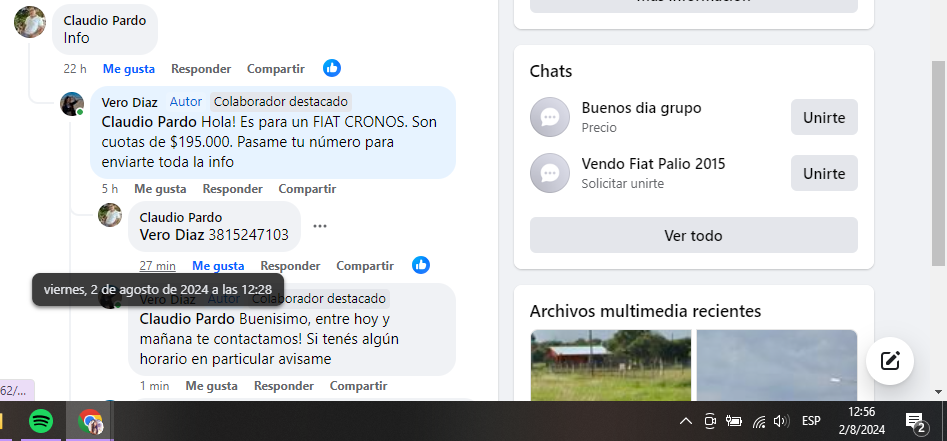947x441 pixels.
Task: Share Claudio Pardo's phone number comment
Action: point(364,266)
